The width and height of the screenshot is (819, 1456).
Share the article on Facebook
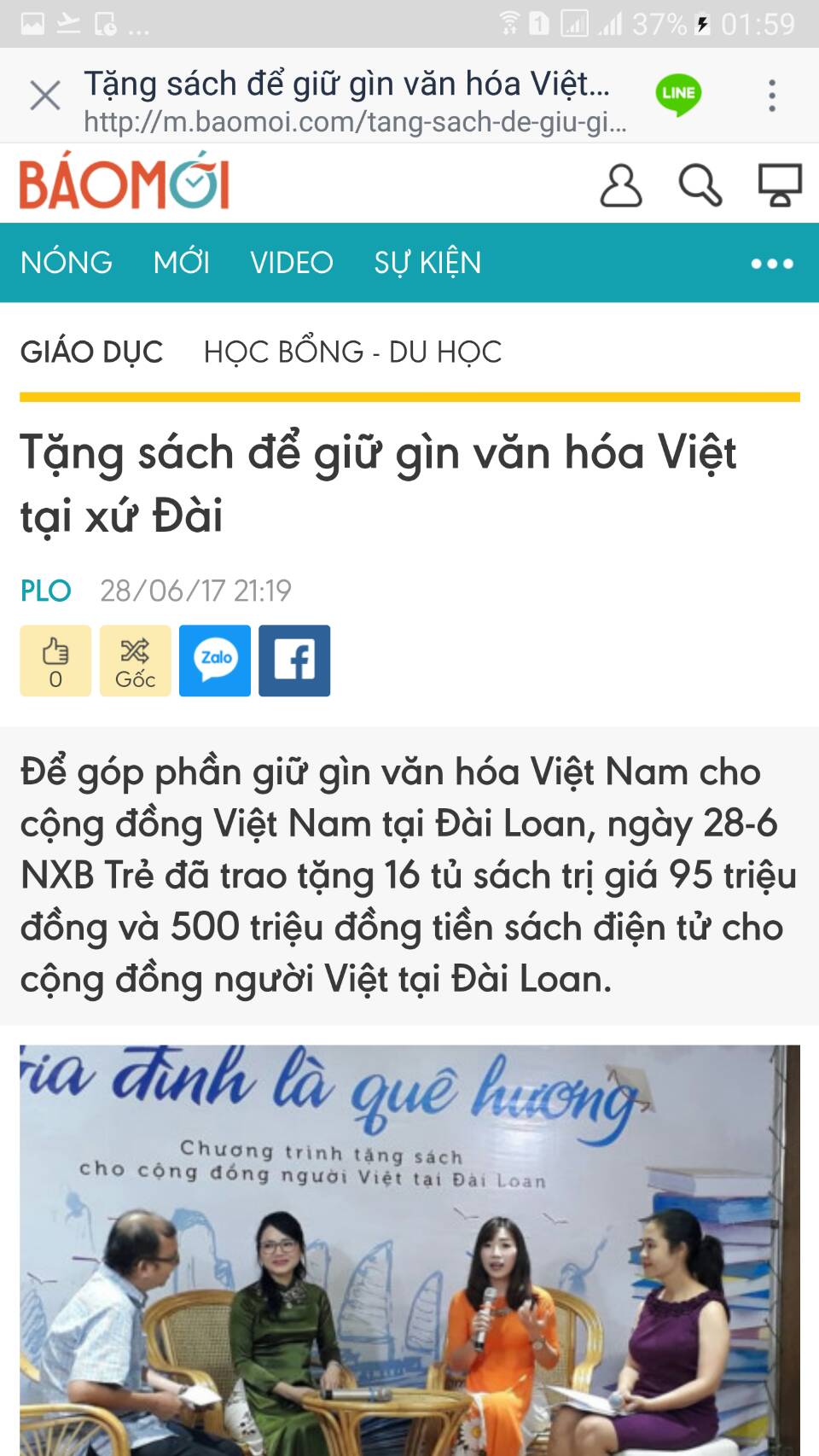coord(294,661)
